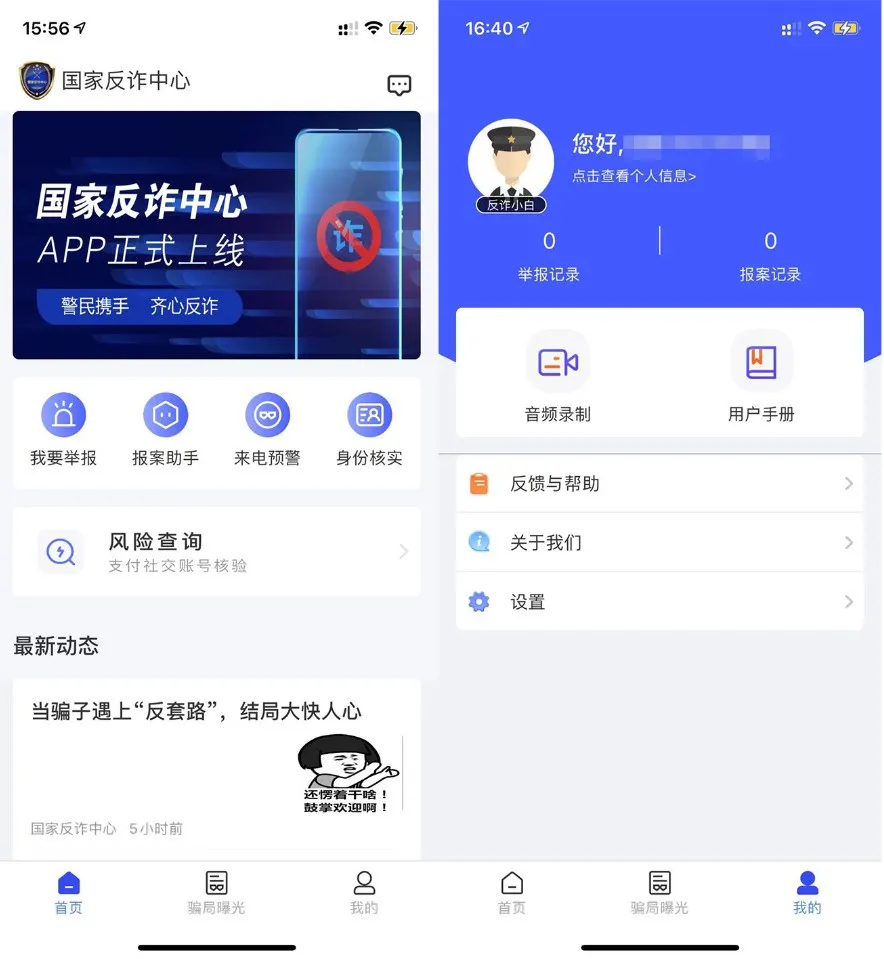View your 举报记录 count
884x959 pixels.
[548, 253]
